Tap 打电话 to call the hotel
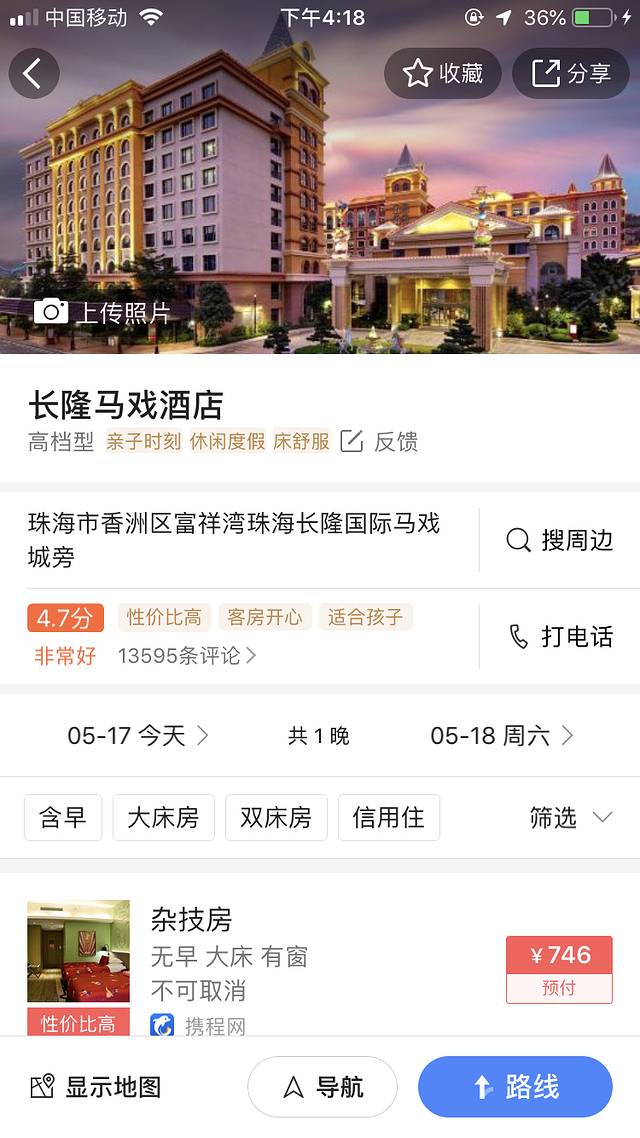The height and width of the screenshot is (1138, 640). tap(560, 636)
